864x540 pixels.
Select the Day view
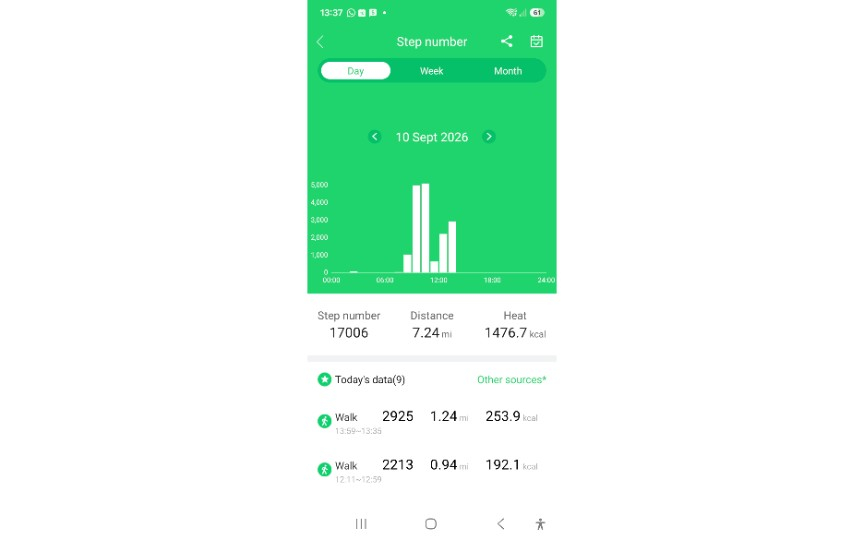coord(355,71)
